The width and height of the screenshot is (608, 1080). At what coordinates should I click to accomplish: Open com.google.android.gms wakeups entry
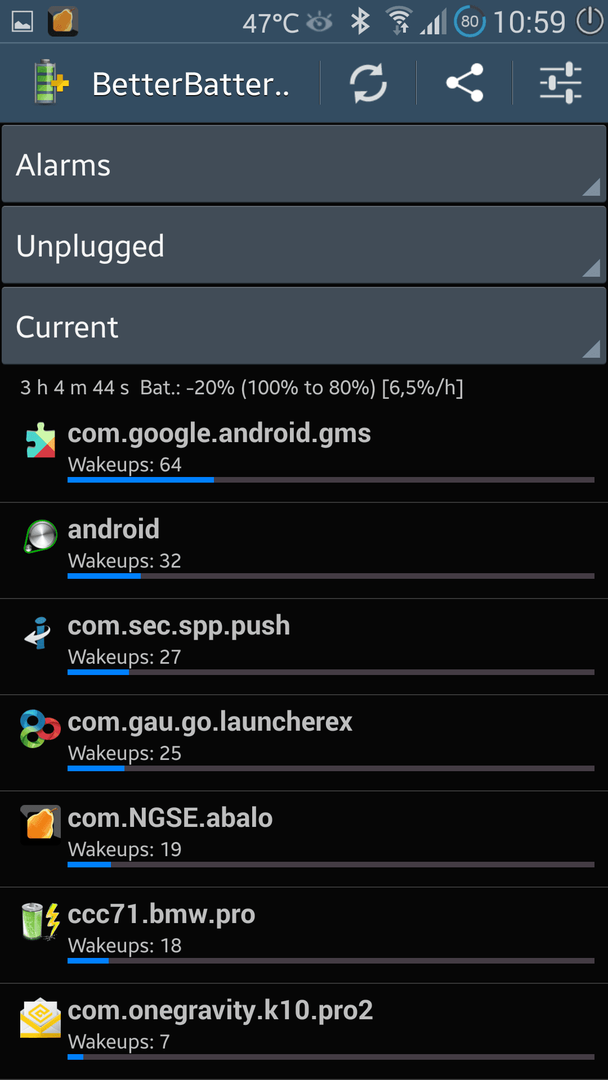(304, 454)
